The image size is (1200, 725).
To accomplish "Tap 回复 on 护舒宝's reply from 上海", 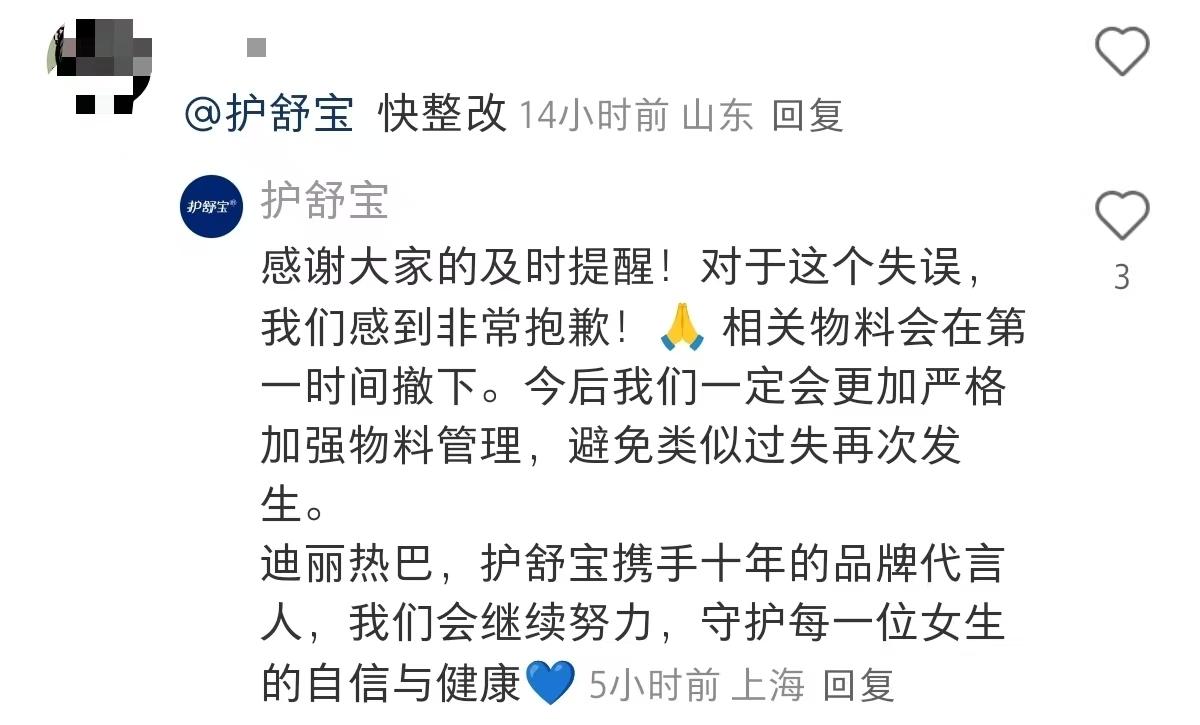I will [x=857, y=686].
